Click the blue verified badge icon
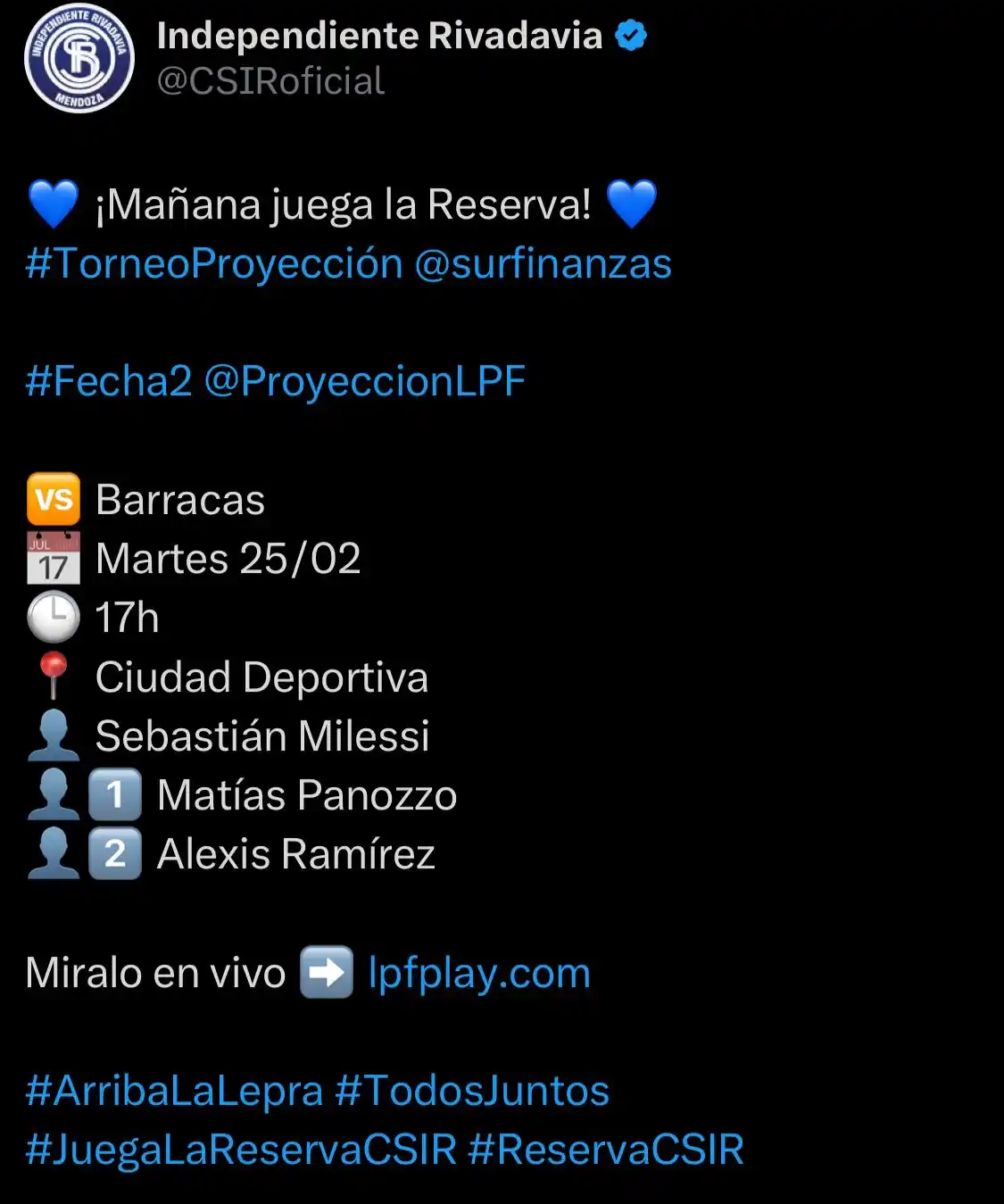Viewport: 1004px width, 1204px height. [x=631, y=36]
